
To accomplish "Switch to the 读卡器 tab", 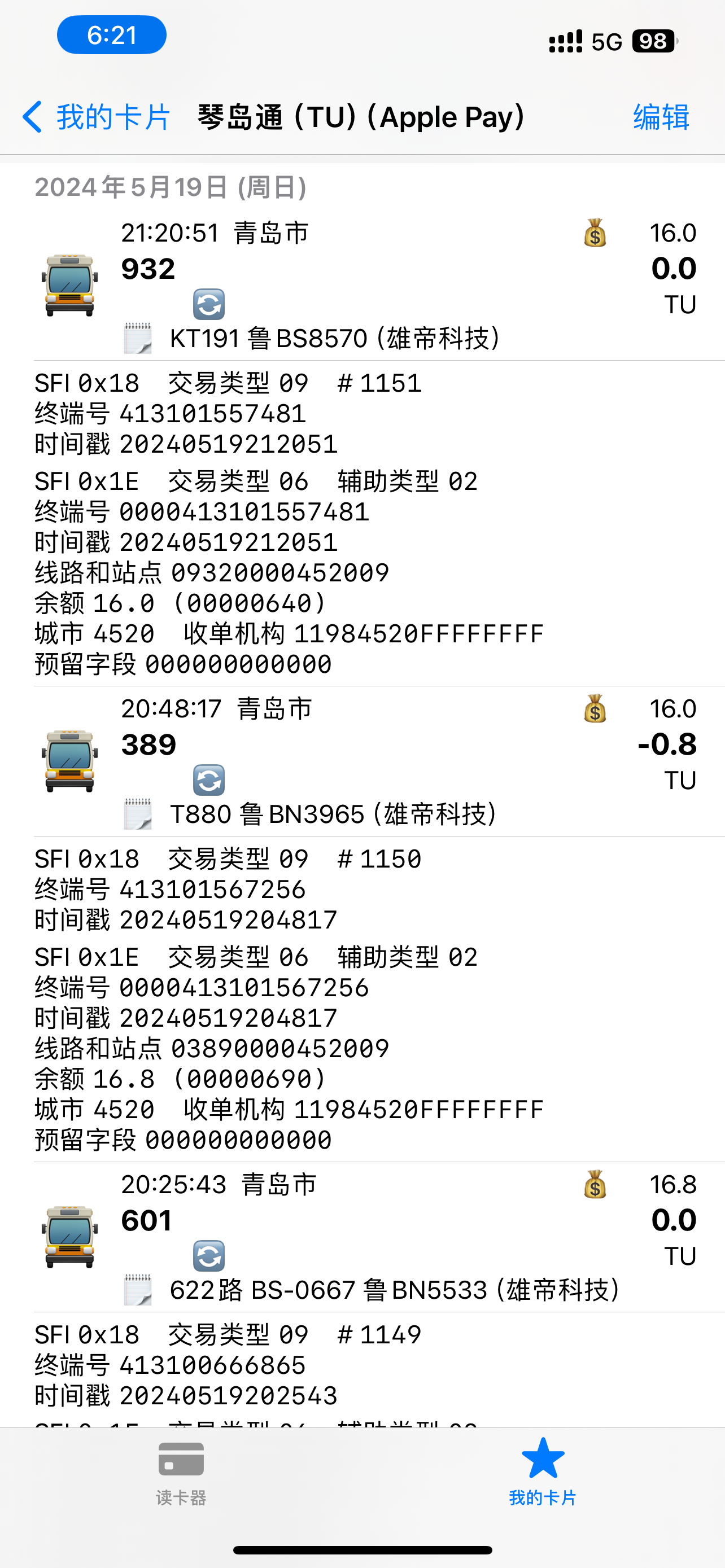I will click(x=181, y=1474).
